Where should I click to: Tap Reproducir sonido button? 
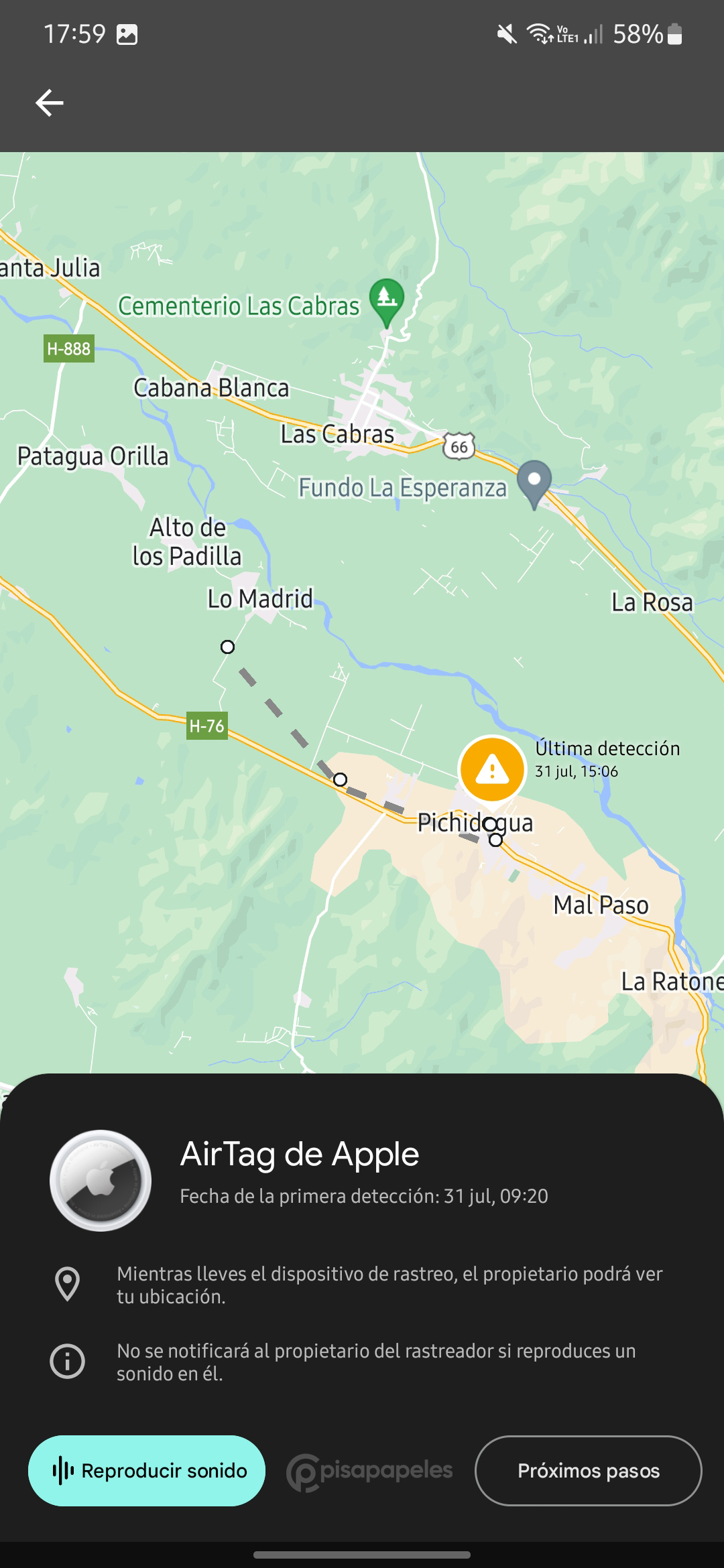click(147, 1470)
